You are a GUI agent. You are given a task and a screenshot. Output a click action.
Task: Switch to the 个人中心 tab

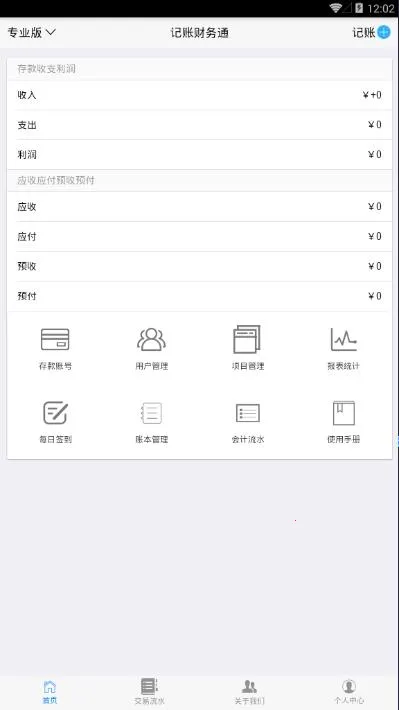pos(349,691)
